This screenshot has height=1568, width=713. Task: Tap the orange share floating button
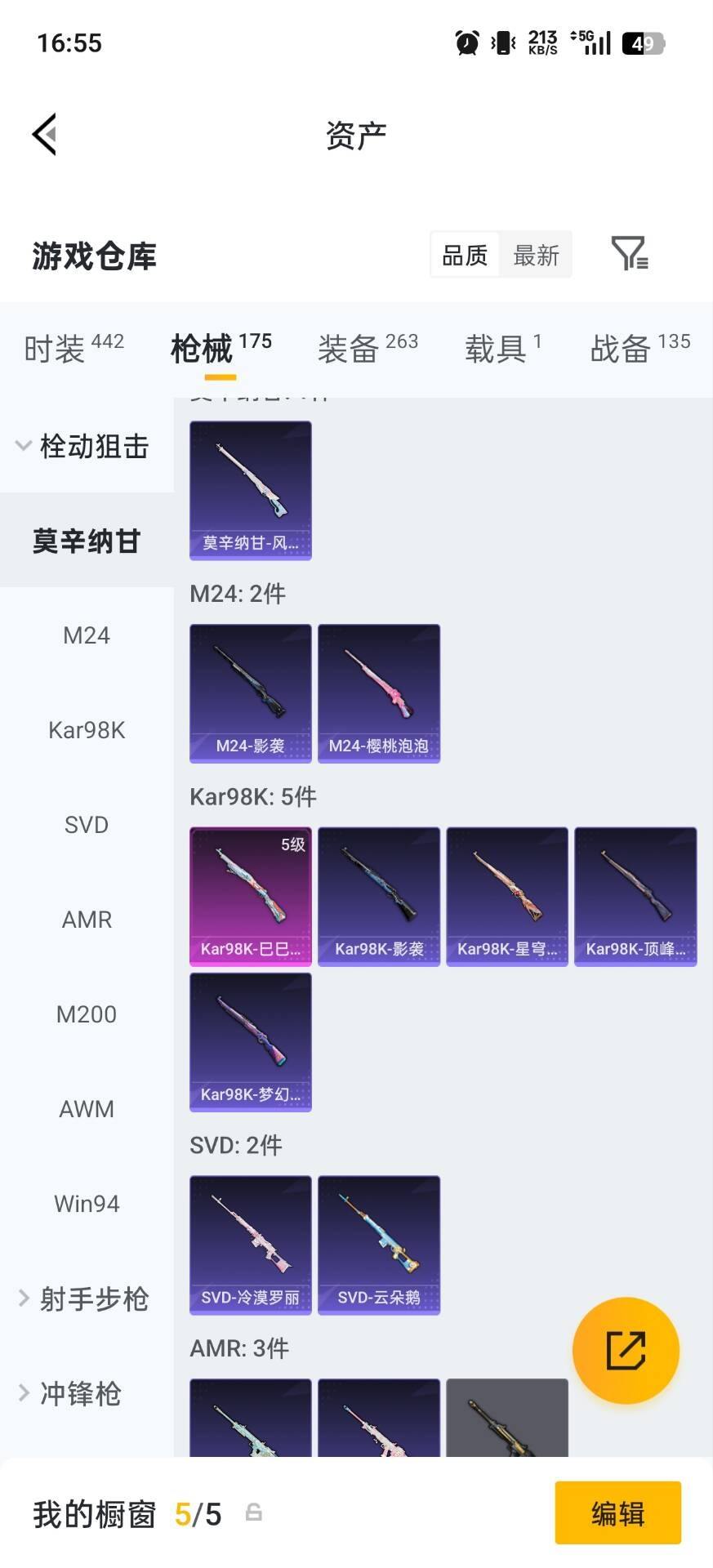pos(626,1350)
